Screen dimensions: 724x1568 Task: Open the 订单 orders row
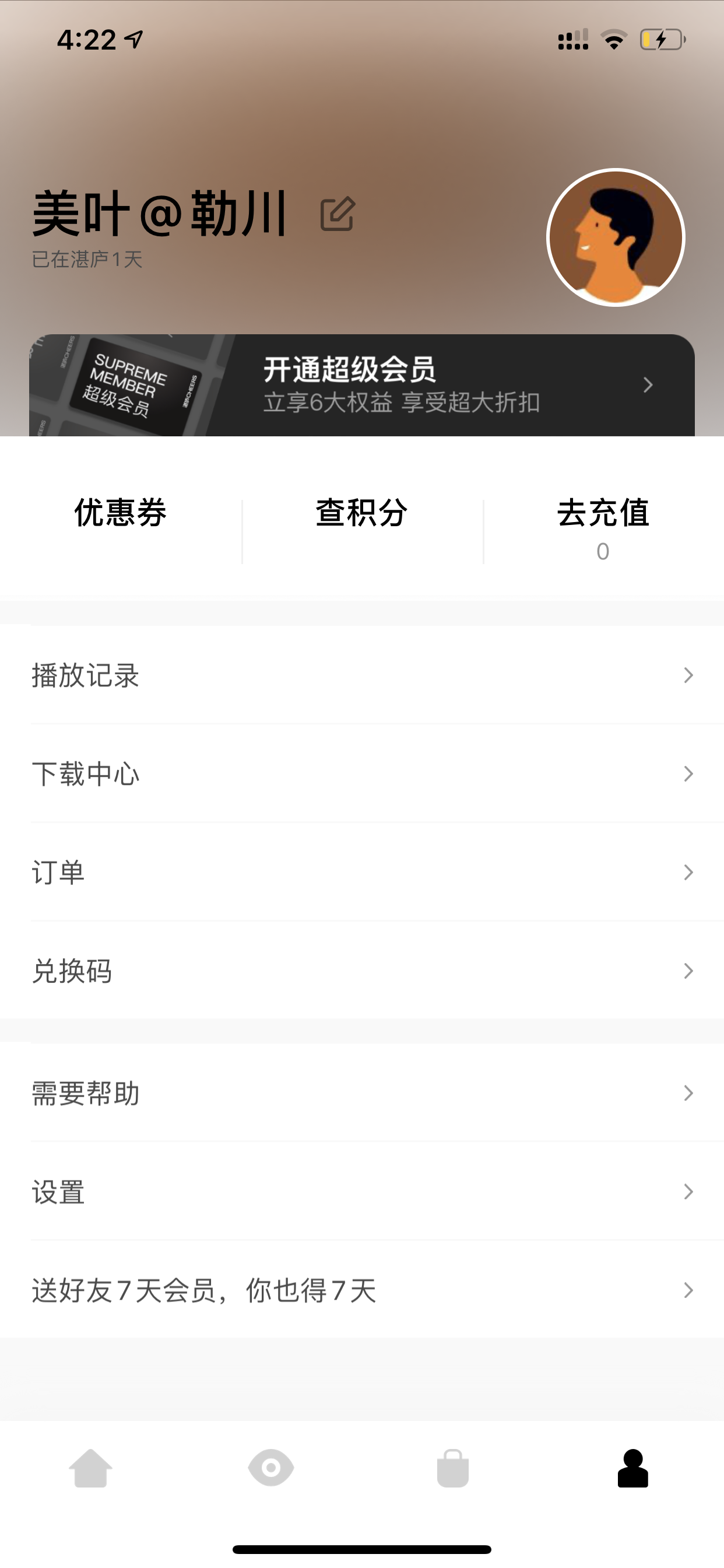click(x=362, y=872)
